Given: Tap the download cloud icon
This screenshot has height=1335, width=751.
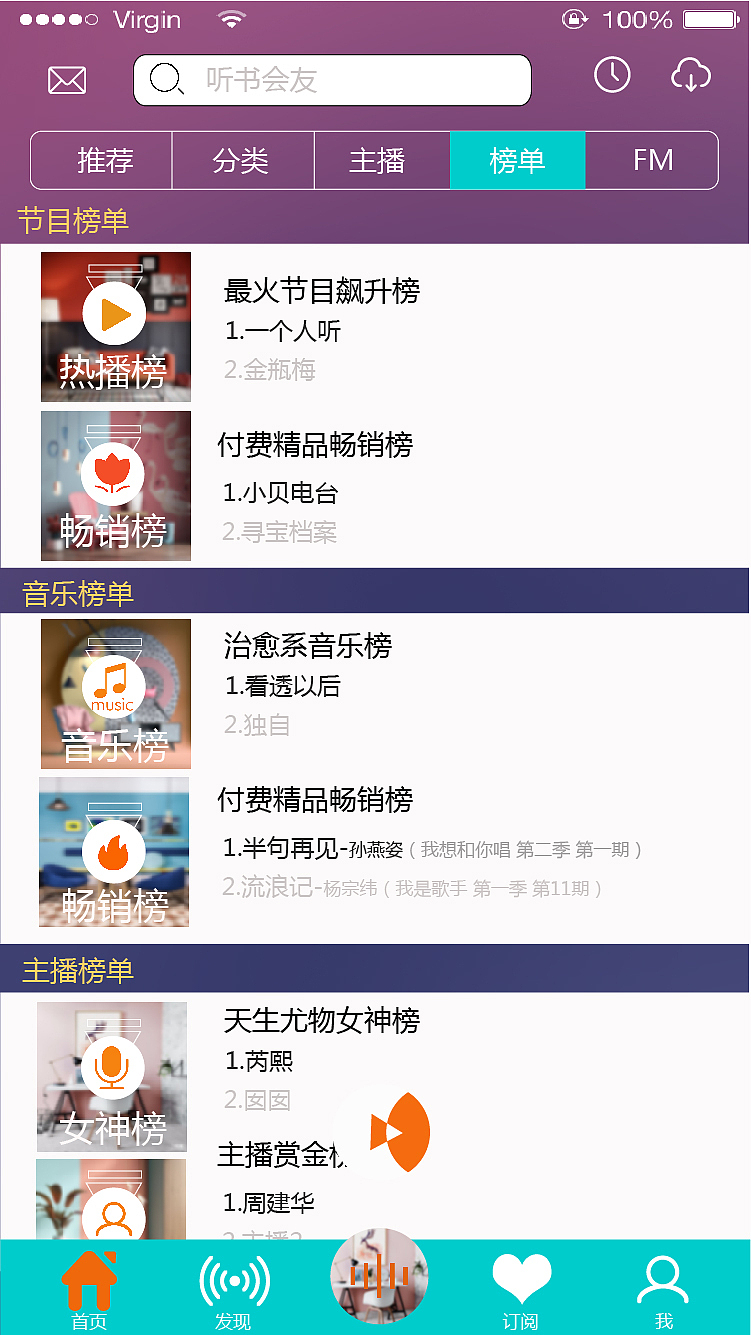Looking at the screenshot, I should click(x=691, y=76).
